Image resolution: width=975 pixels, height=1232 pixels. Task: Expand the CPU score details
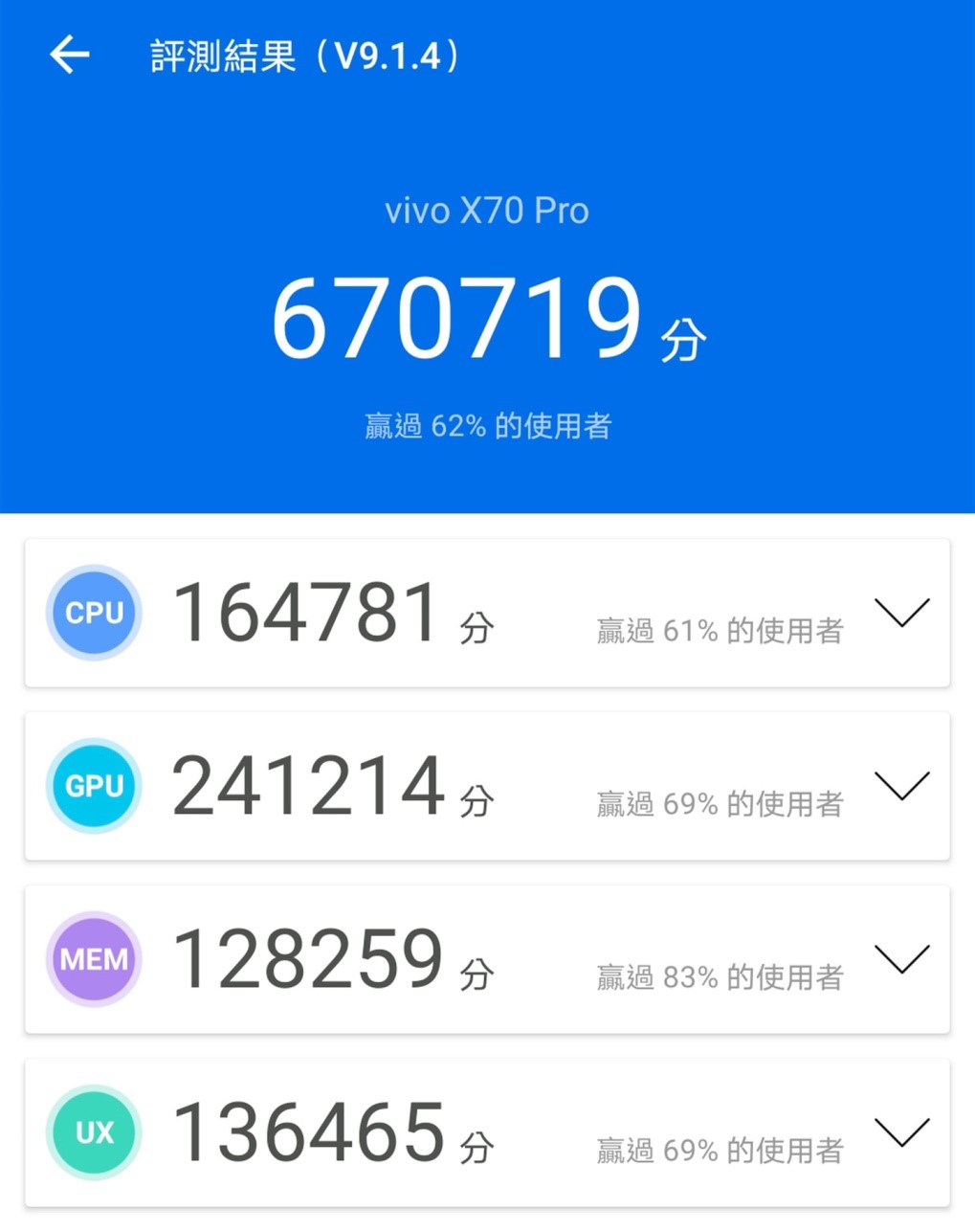tap(899, 613)
